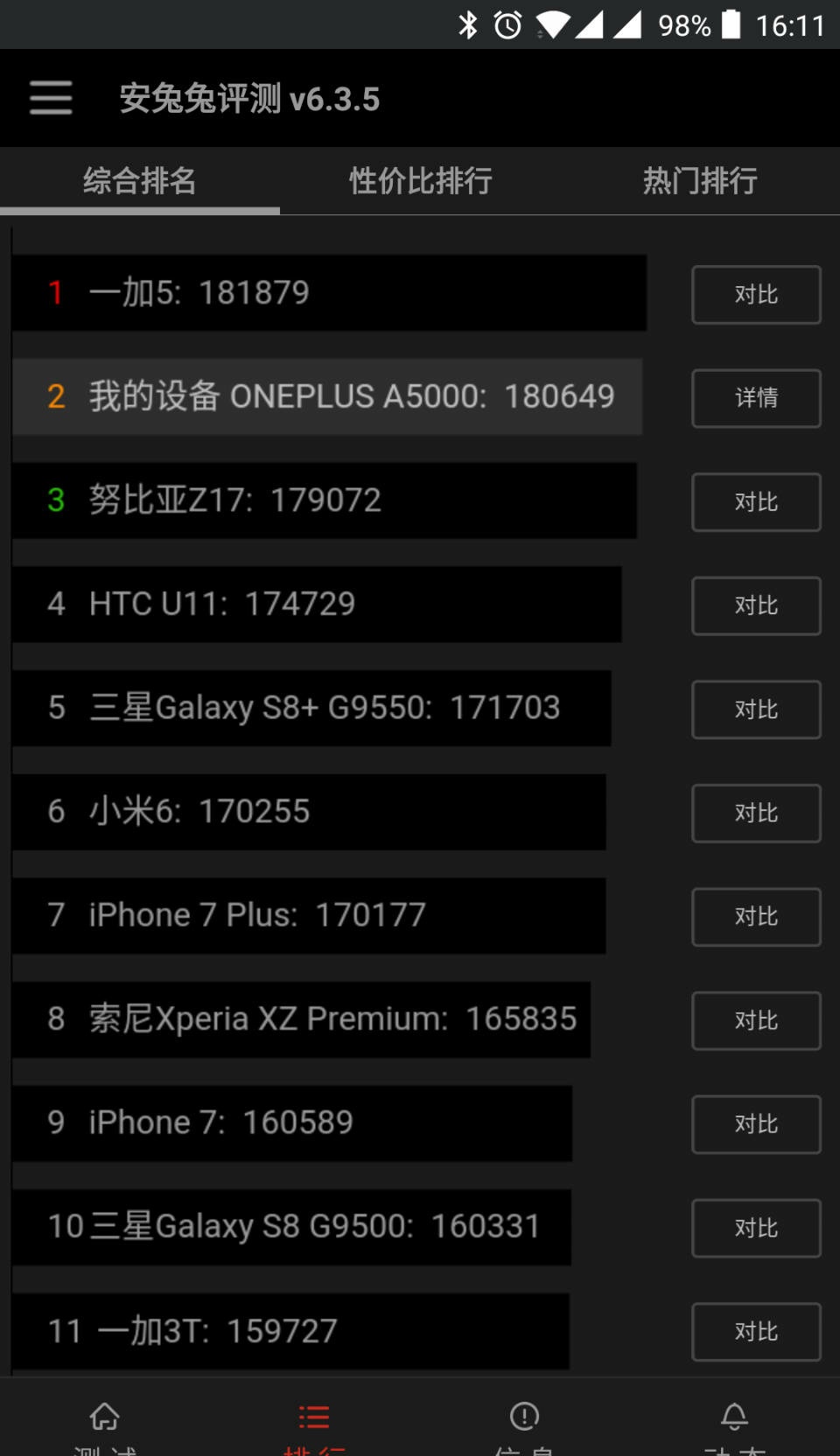Viewport: 840px width, 1456px height.
Task: Tap 详情 for ONEPLUS A5000 device
Action: coord(755,398)
